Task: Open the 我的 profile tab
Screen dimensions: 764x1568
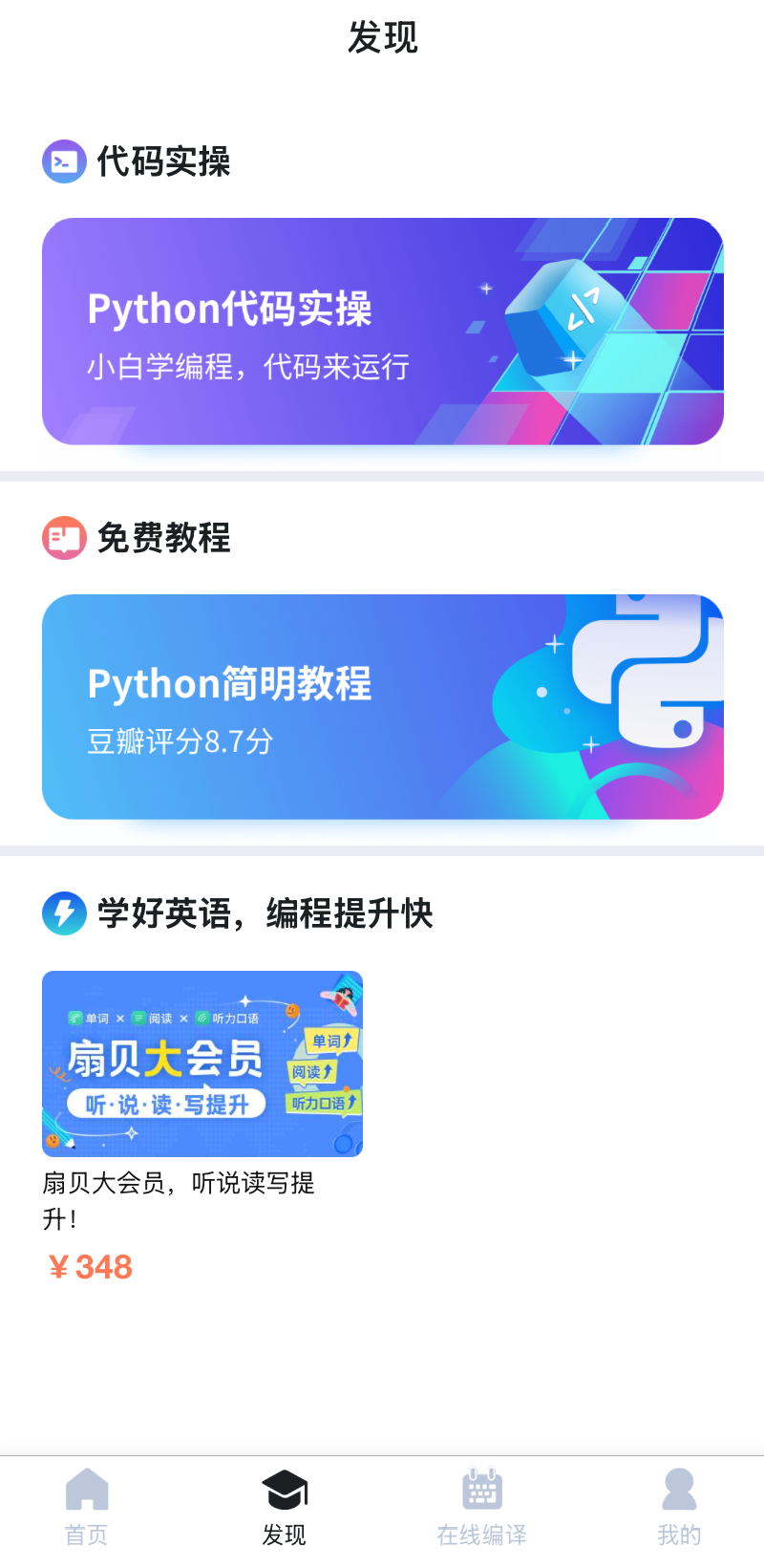Action: tap(679, 1507)
